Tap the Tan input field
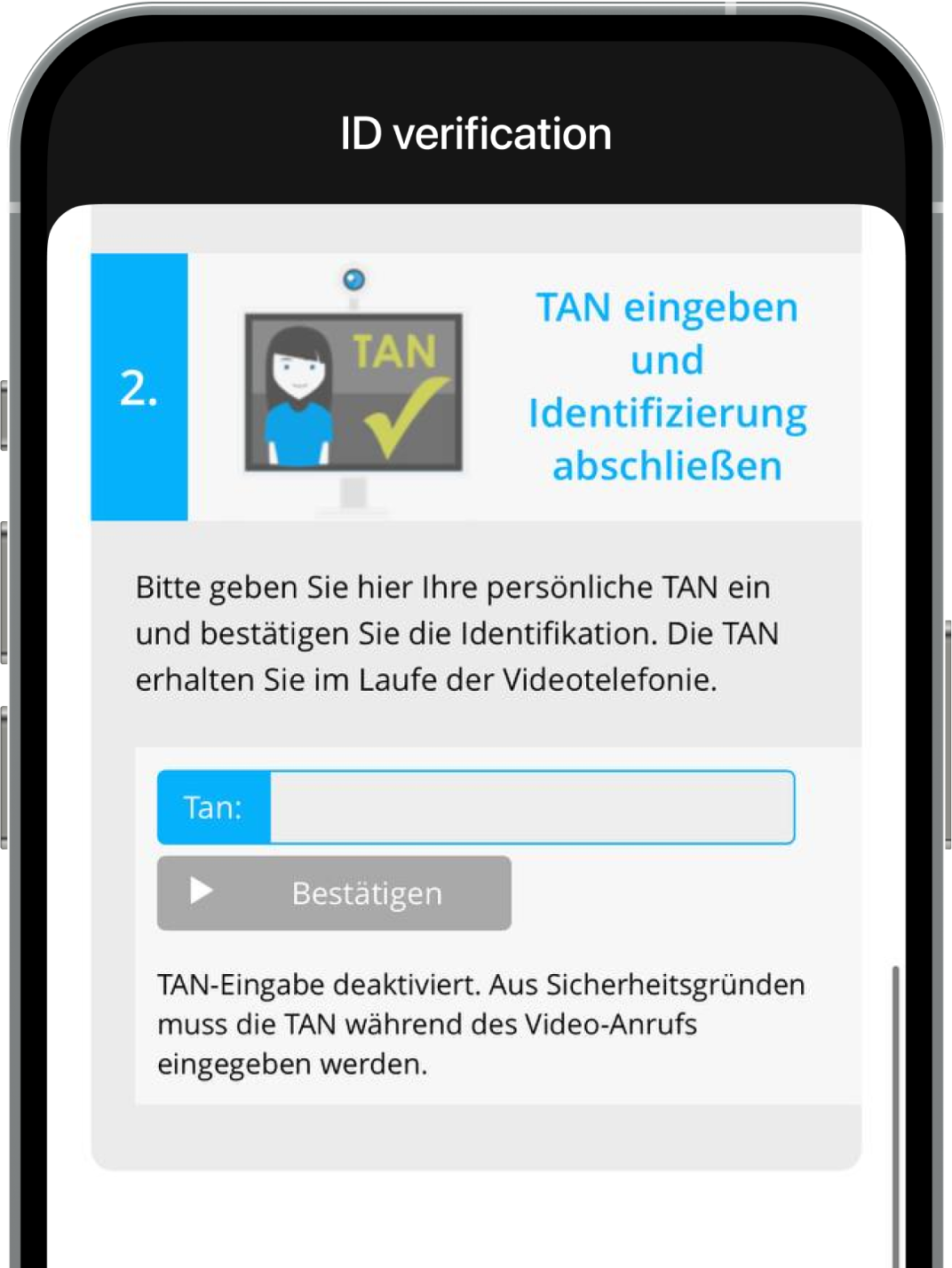Viewport: 952px width, 1268px height. pos(531,807)
